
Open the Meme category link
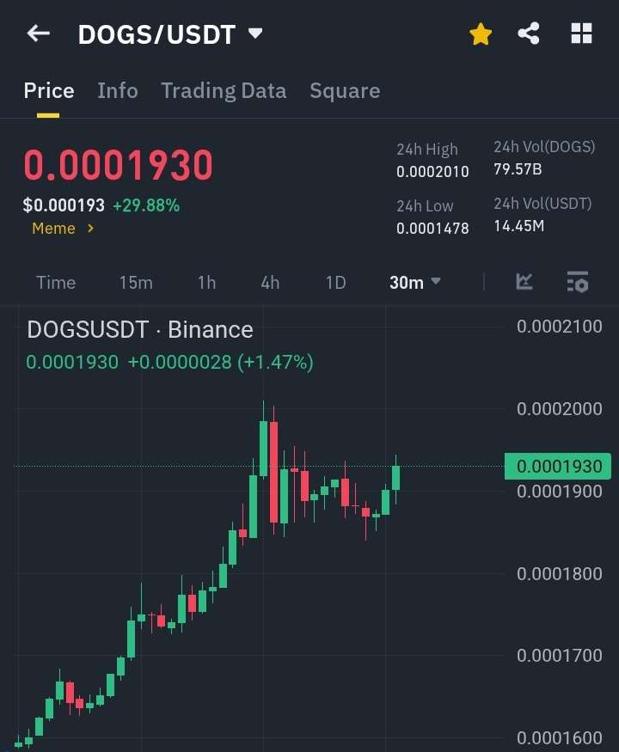point(62,229)
